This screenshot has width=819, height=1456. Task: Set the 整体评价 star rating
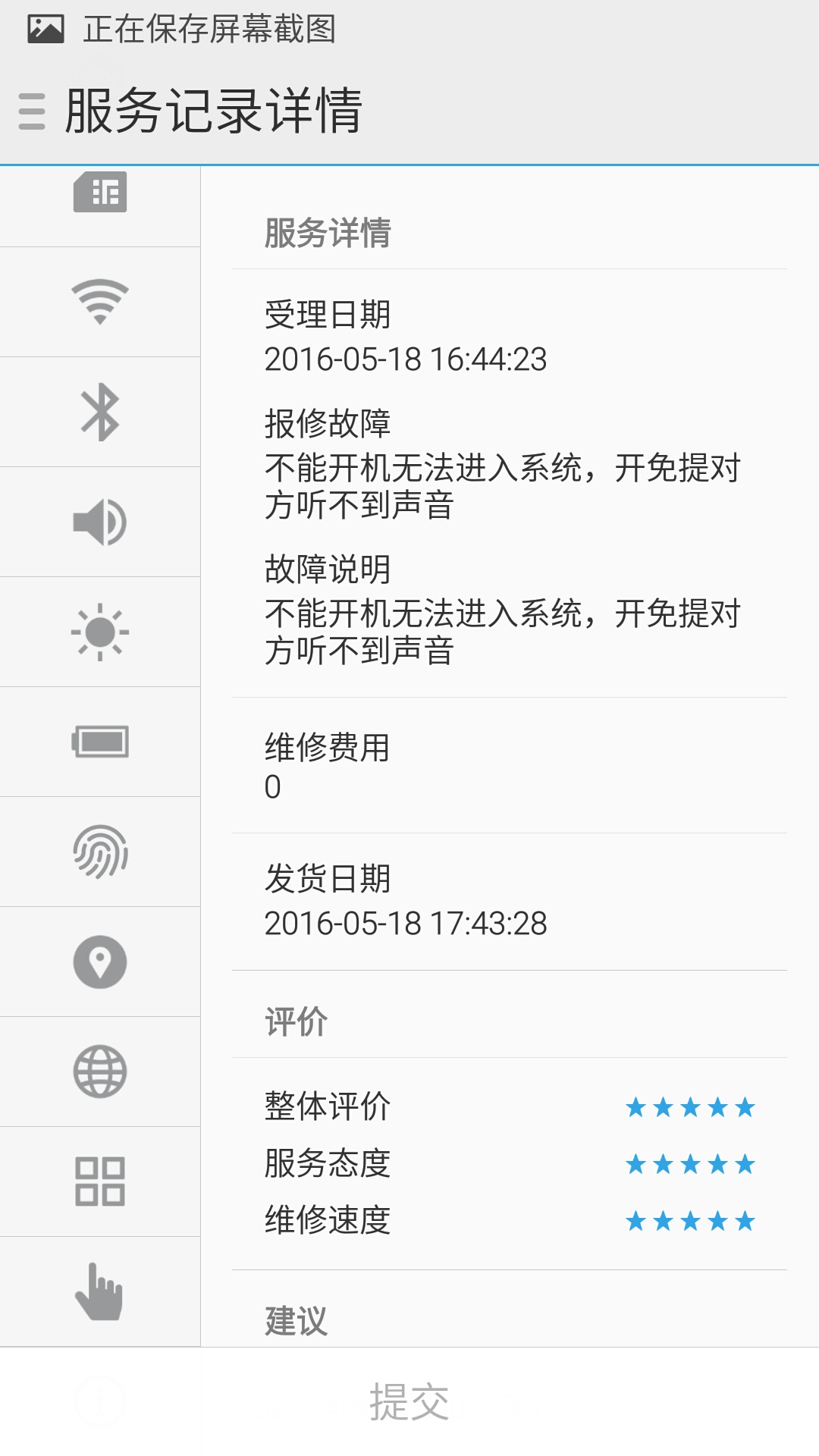click(690, 1107)
